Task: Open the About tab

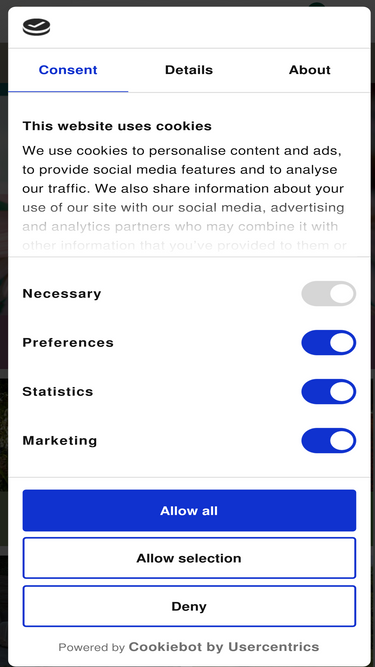Action: tap(310, 70)
